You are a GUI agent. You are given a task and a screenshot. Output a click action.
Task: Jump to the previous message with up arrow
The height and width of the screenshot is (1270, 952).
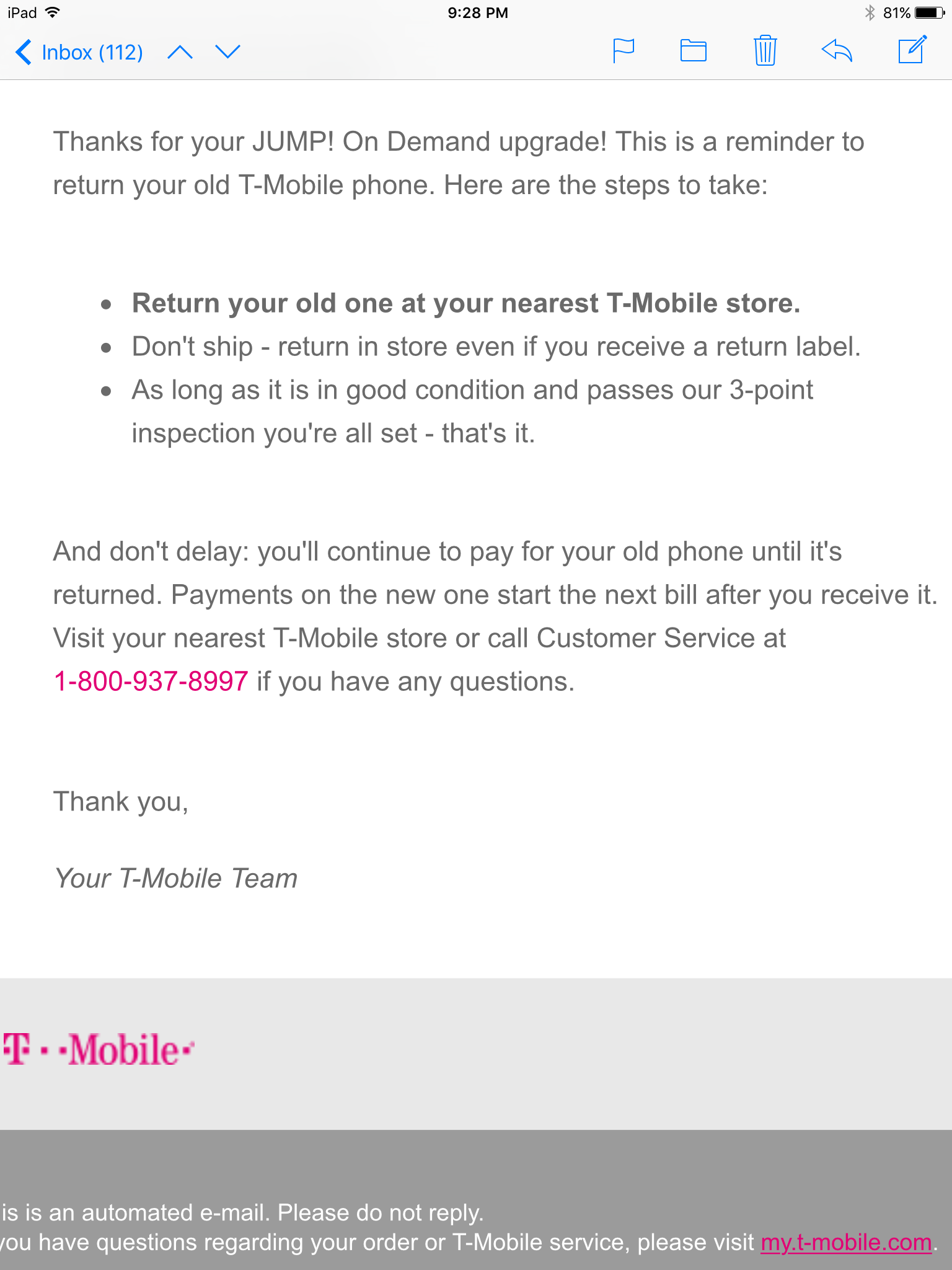pos(180,52)
